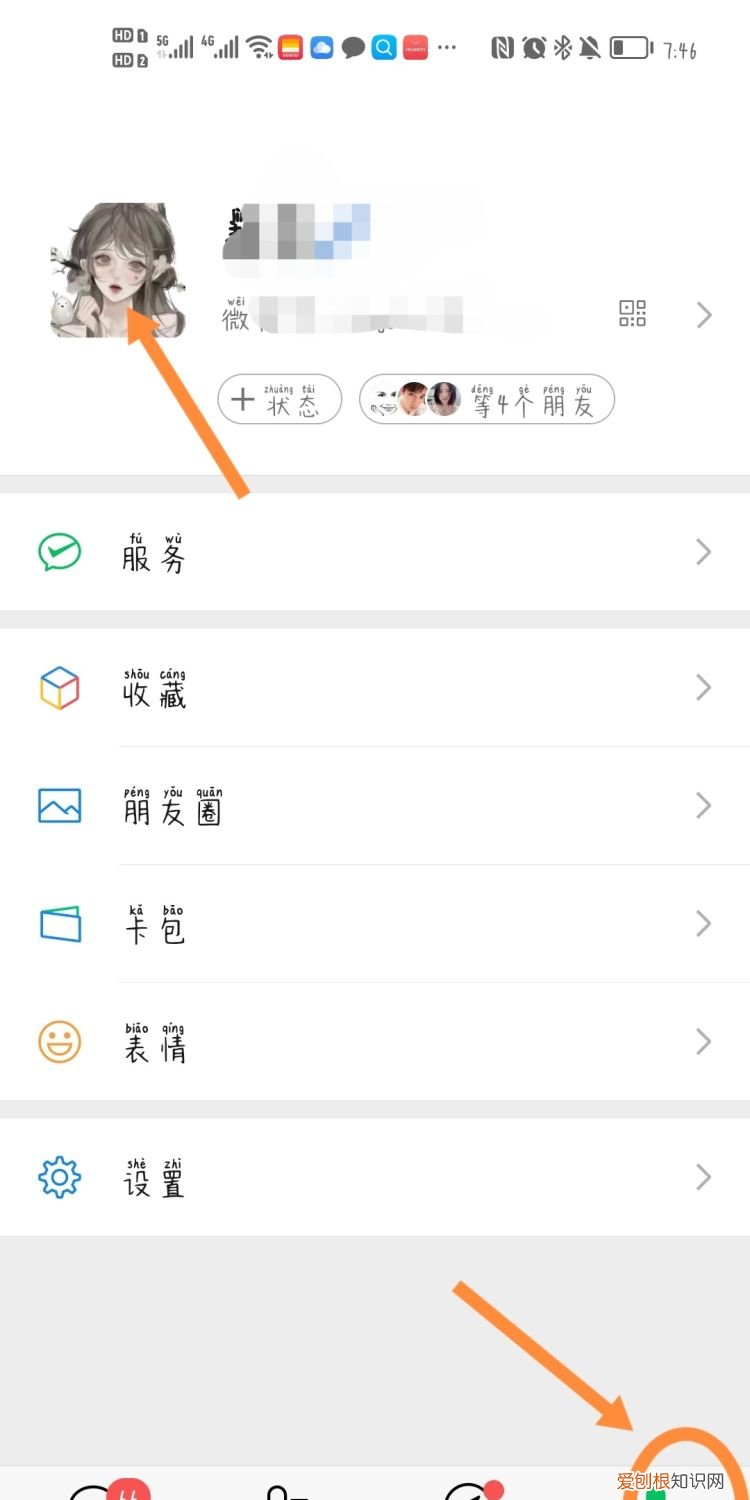
Task: Tap the battery indicator
Action: click(x=629, y=46)
